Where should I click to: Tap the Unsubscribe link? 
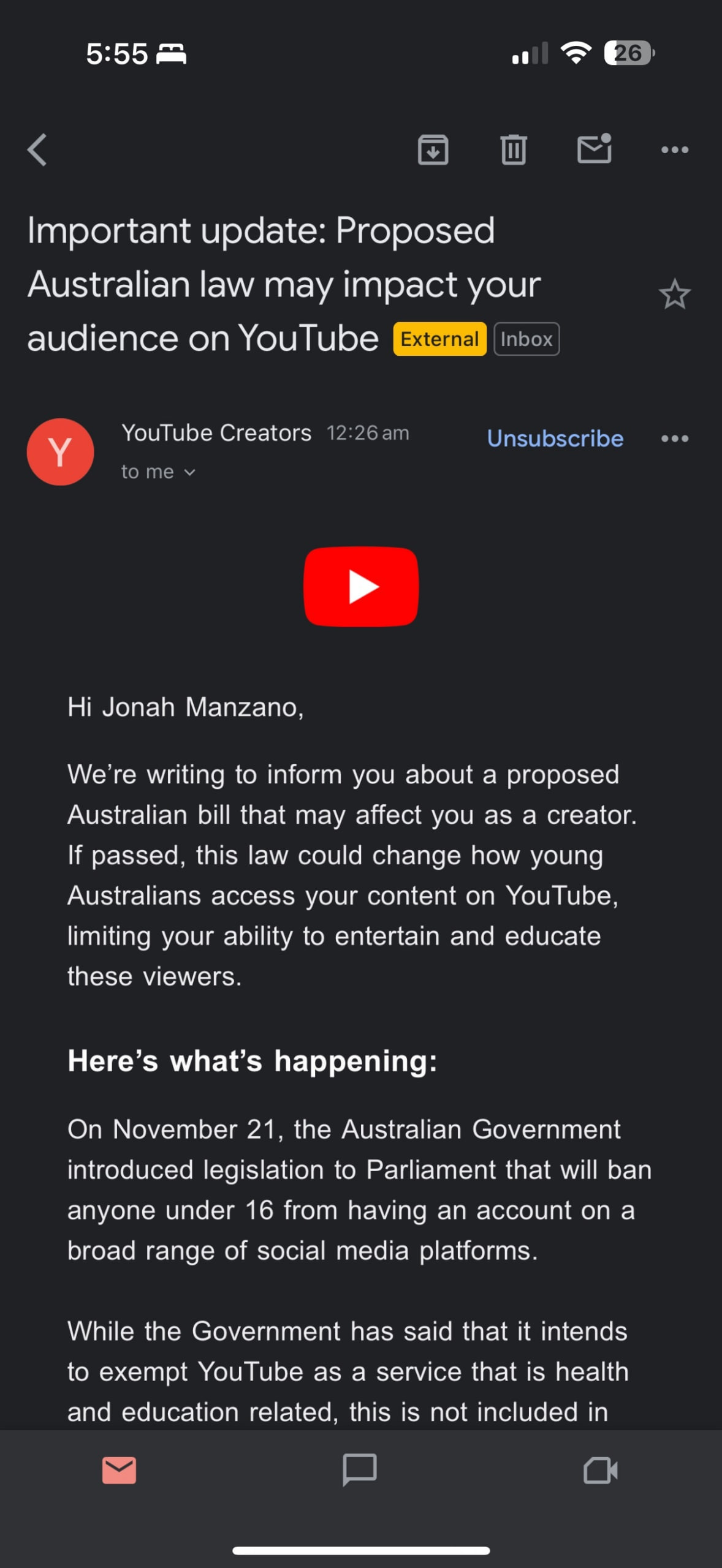pos(555,439)
